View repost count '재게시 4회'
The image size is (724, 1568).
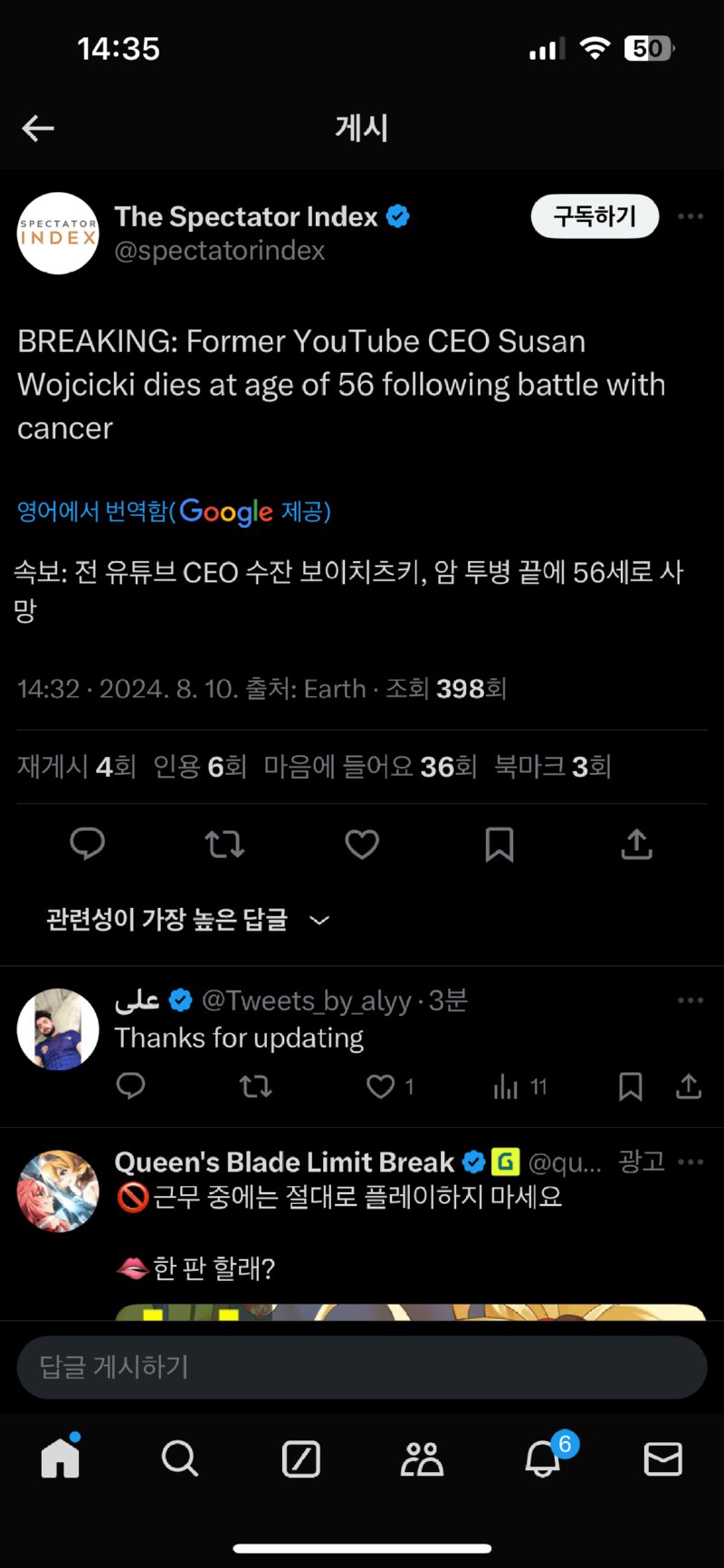point(77,767)
